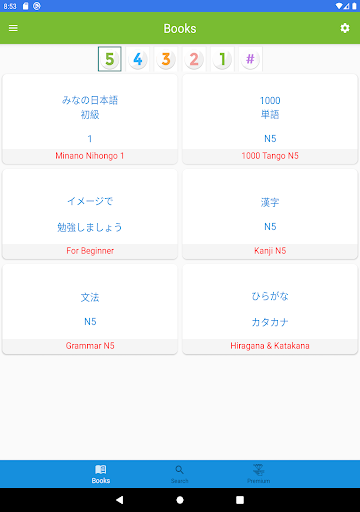
Task: Tap the system back button
Action: (120, 500)
